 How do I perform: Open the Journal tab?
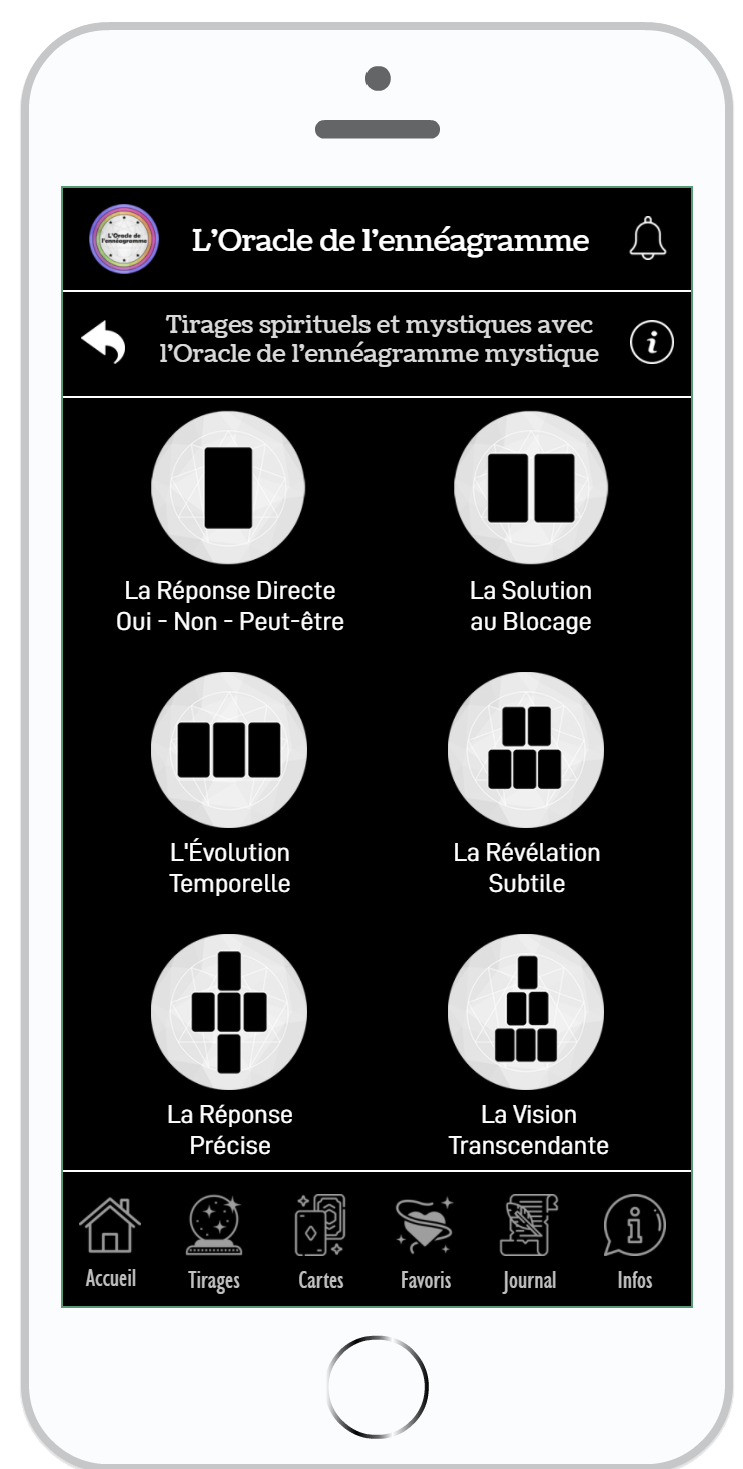(x=529, y=1242)
